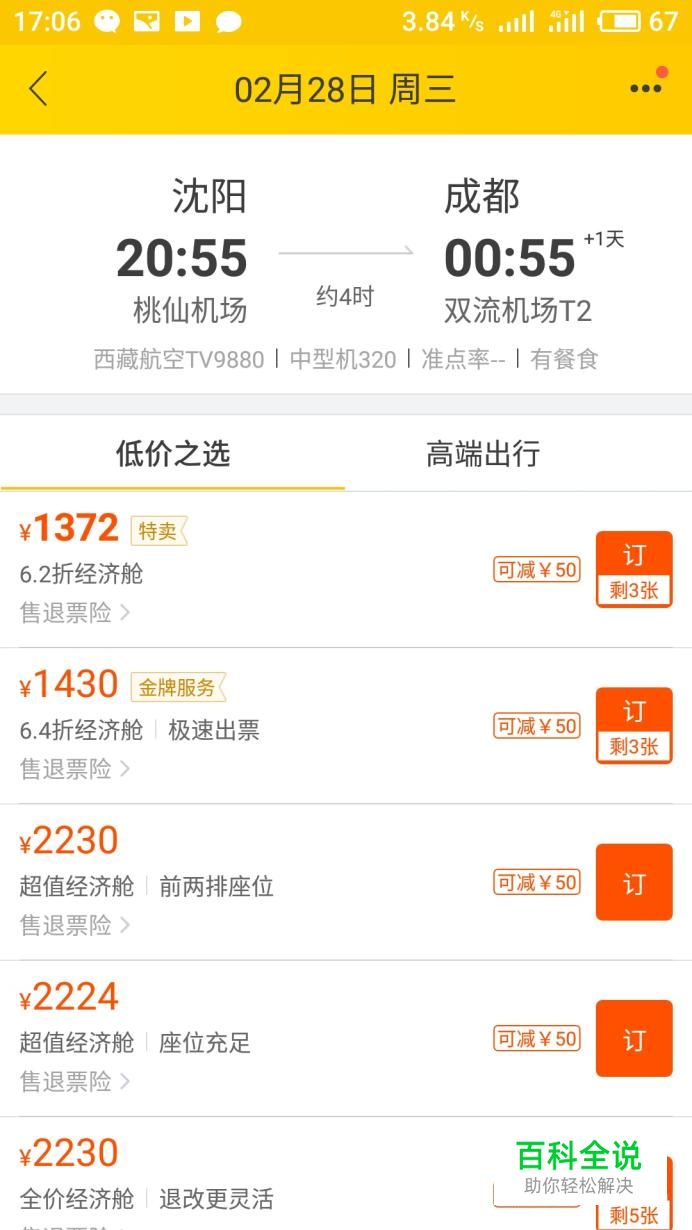Switch to the 低价之选 tab
This screenshot has height=1230, width=692.
pos(173,454)
